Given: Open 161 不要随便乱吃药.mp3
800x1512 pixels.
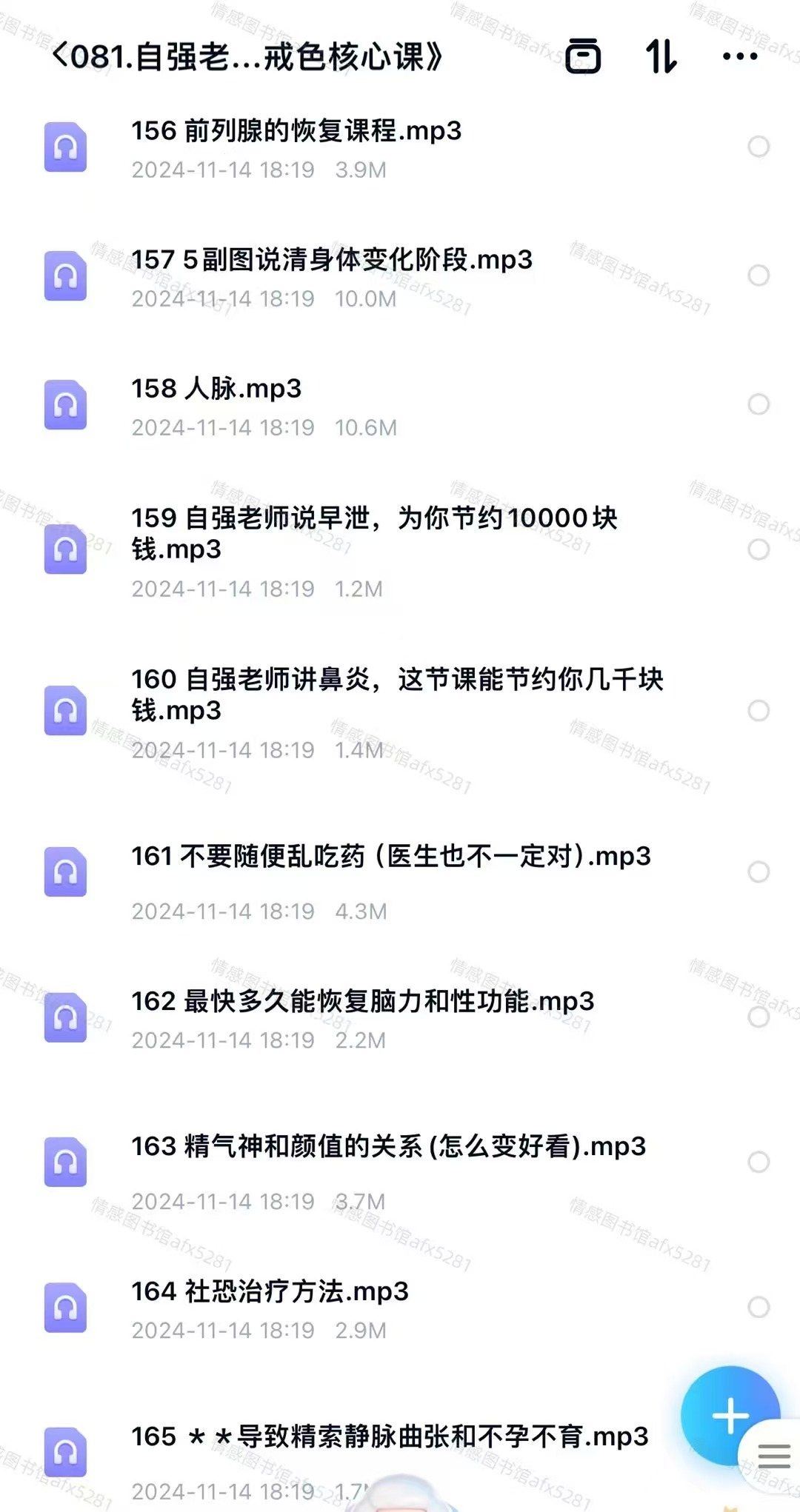Looking at the screenshot, I should (x=390, y=857).
